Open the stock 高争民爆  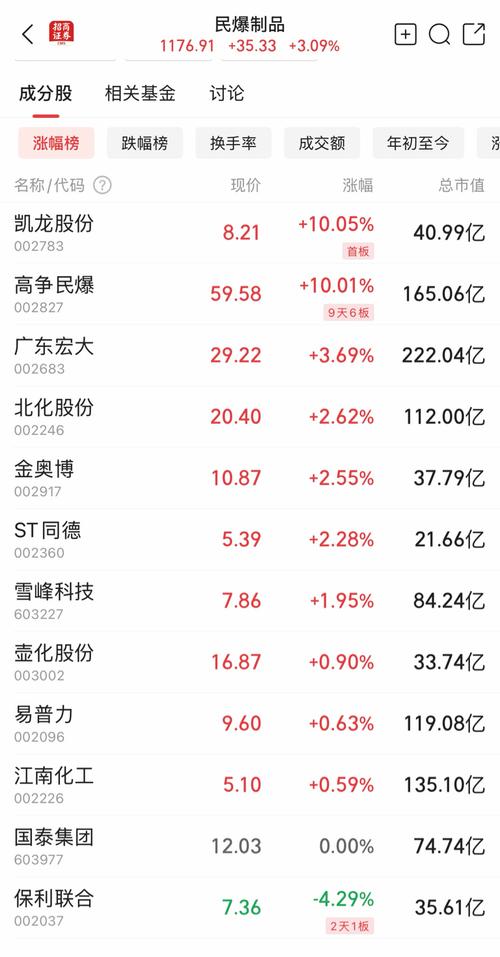click(250, 294)
